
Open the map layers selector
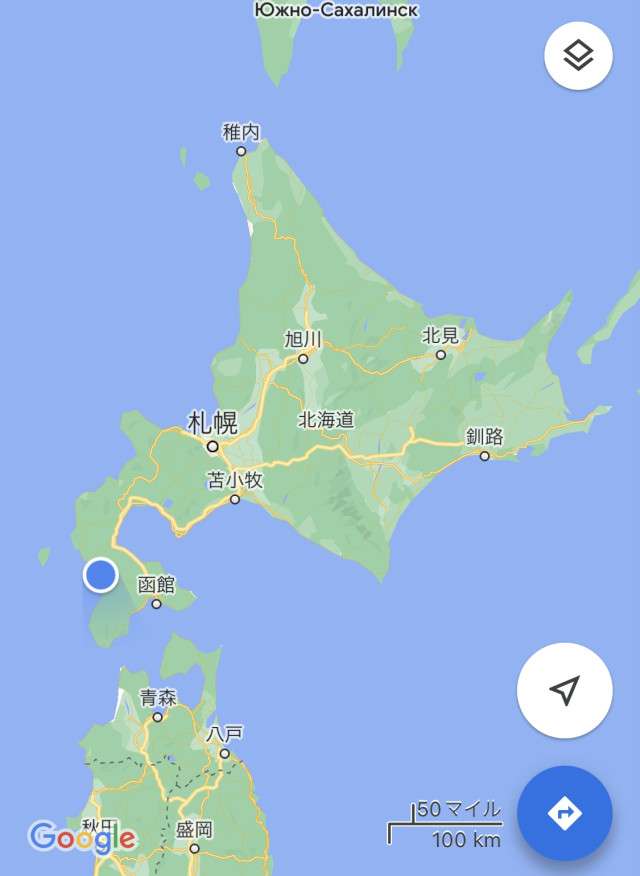578,56
